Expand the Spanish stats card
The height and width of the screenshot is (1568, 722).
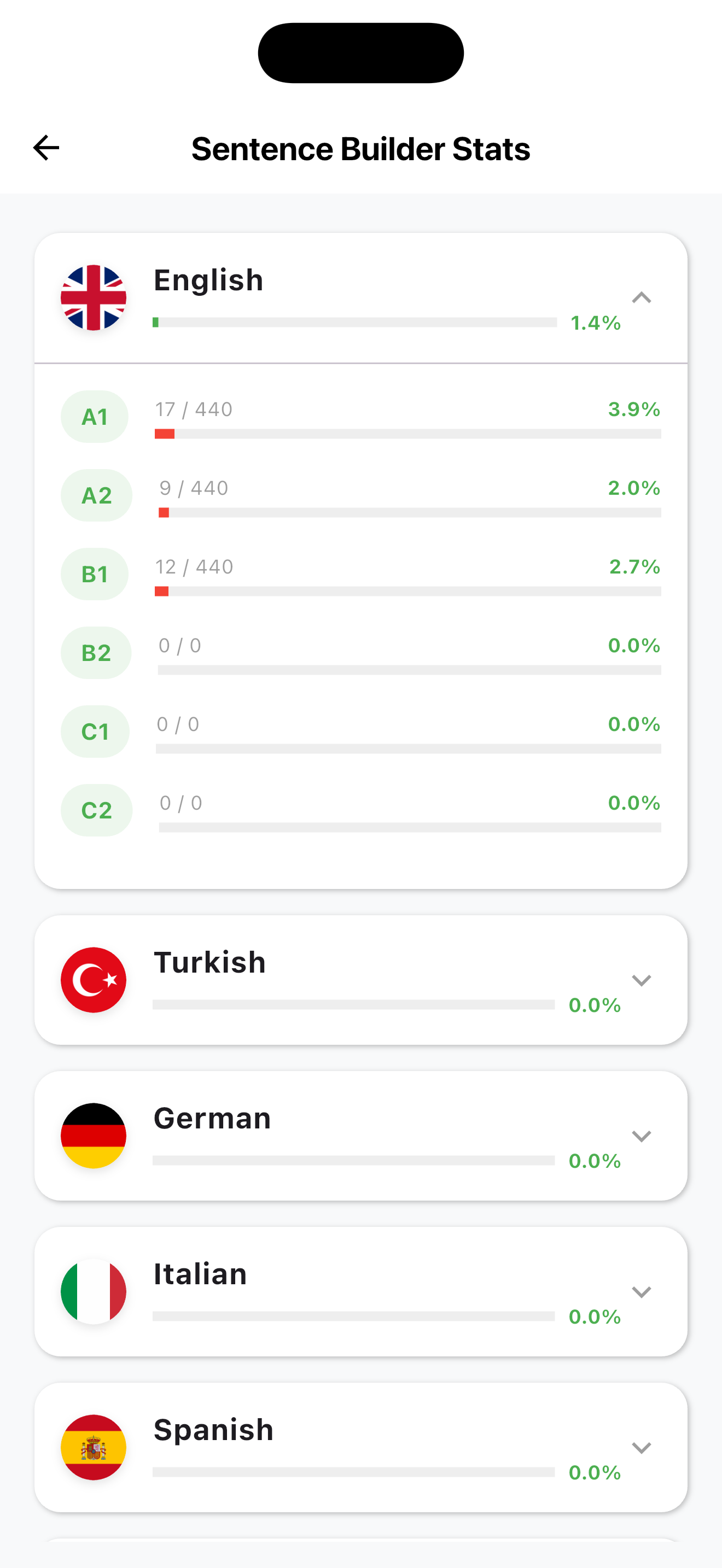click(x=641, y=1448)
